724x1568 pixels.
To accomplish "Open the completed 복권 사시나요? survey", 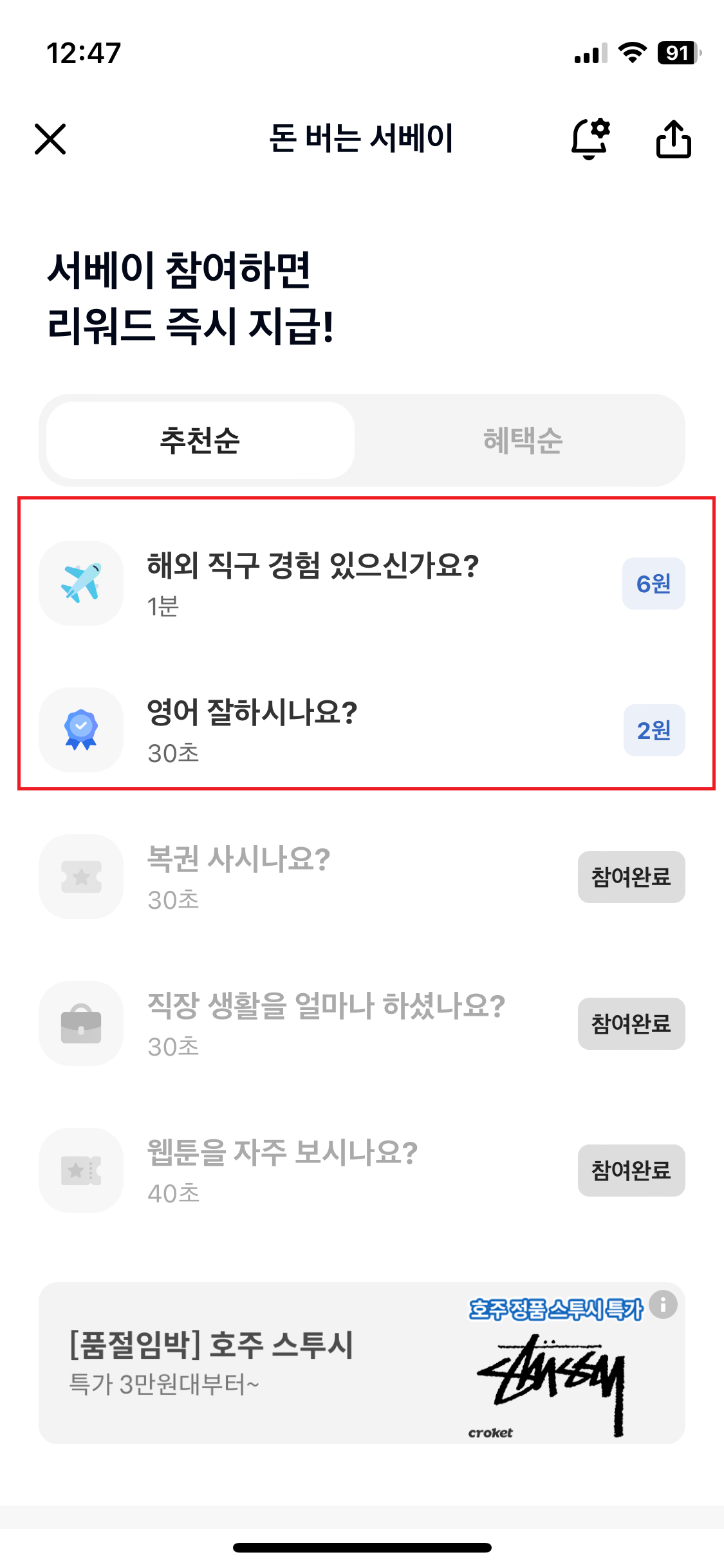I will click(362, 877).
